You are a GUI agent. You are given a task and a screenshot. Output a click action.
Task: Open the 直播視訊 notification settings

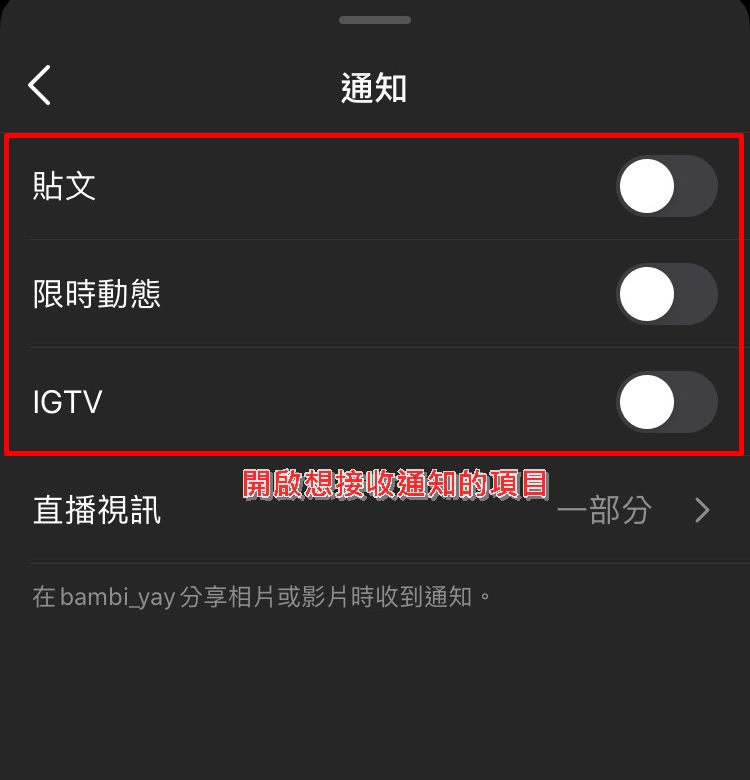pyautogui.click(x=375, y=510)
